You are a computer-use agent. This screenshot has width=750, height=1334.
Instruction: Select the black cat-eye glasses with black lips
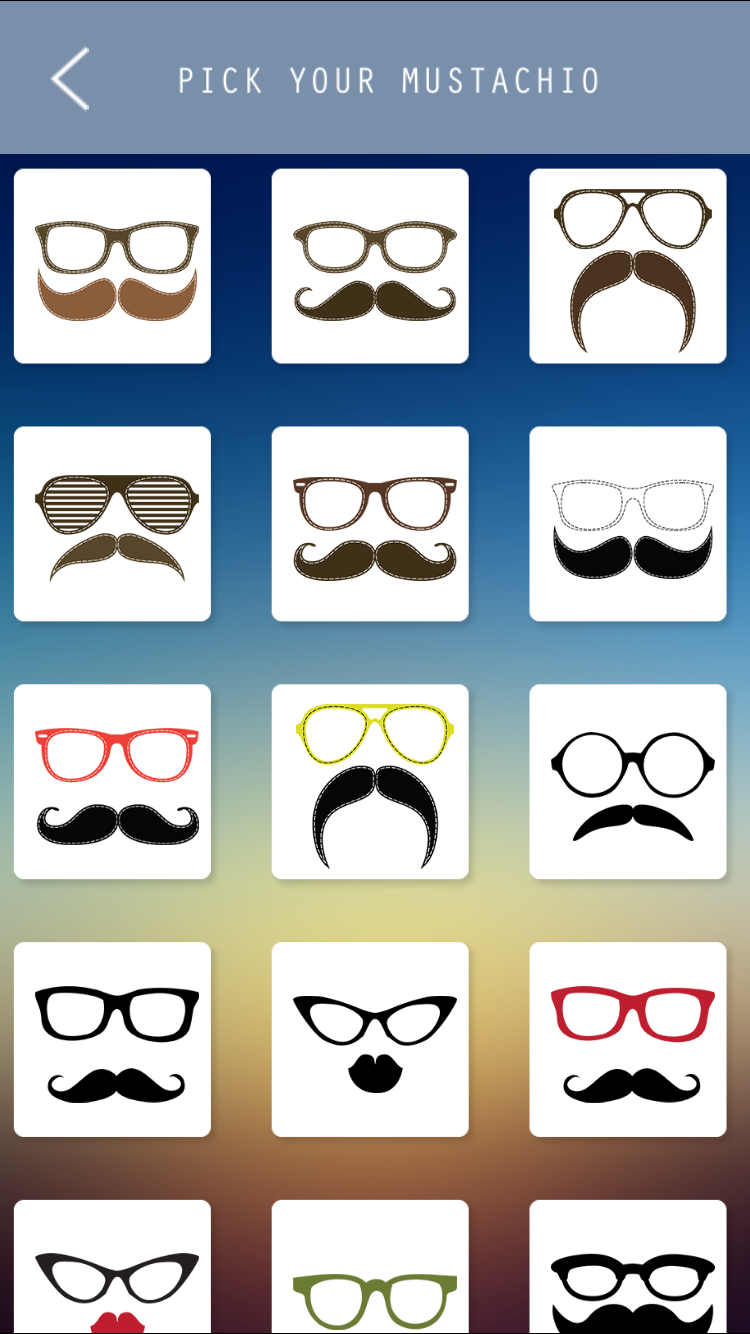click(x=370, y=1040)
